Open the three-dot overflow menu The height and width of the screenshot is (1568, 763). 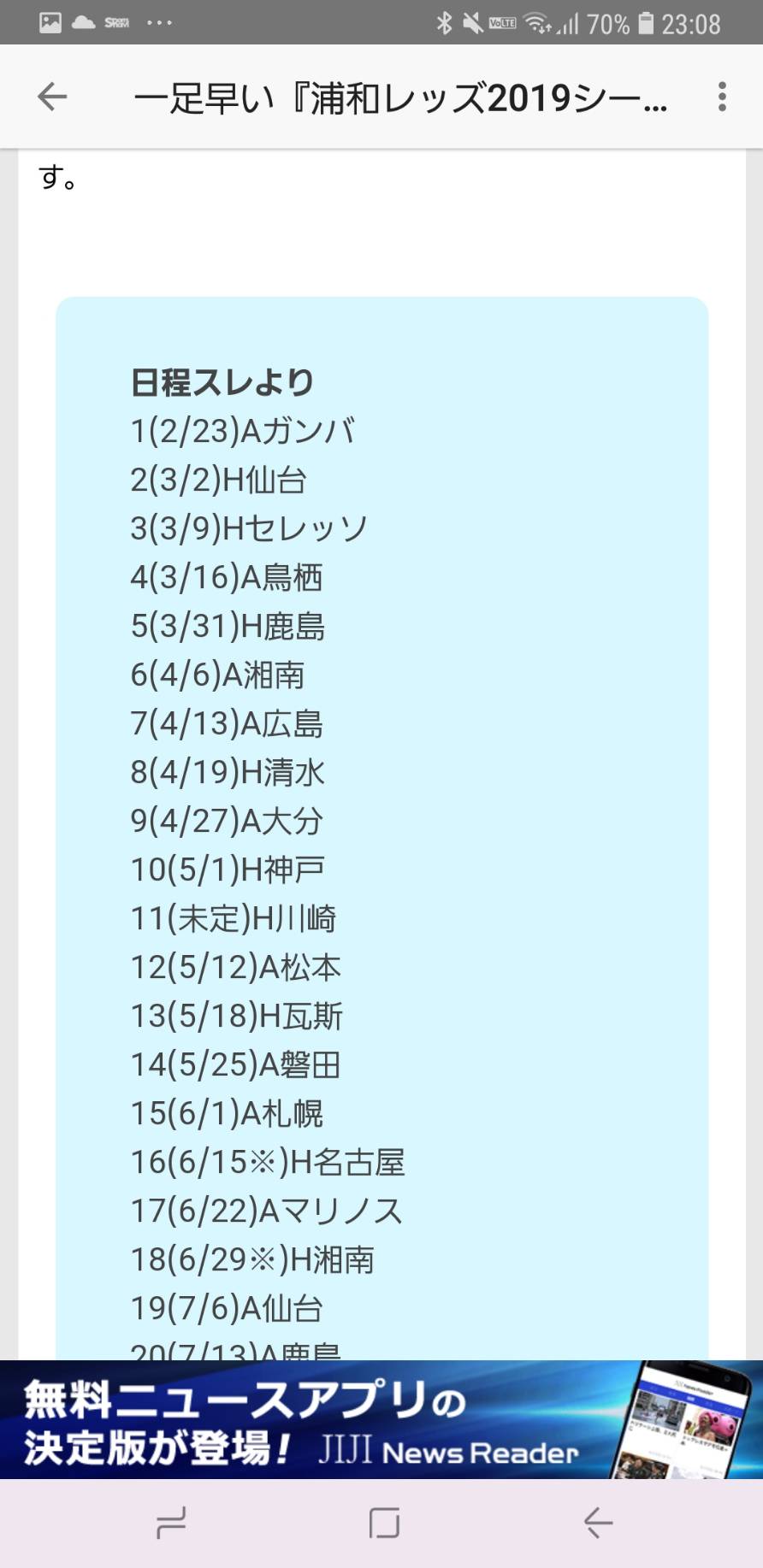pyautogui.click(x=722, y=97)
